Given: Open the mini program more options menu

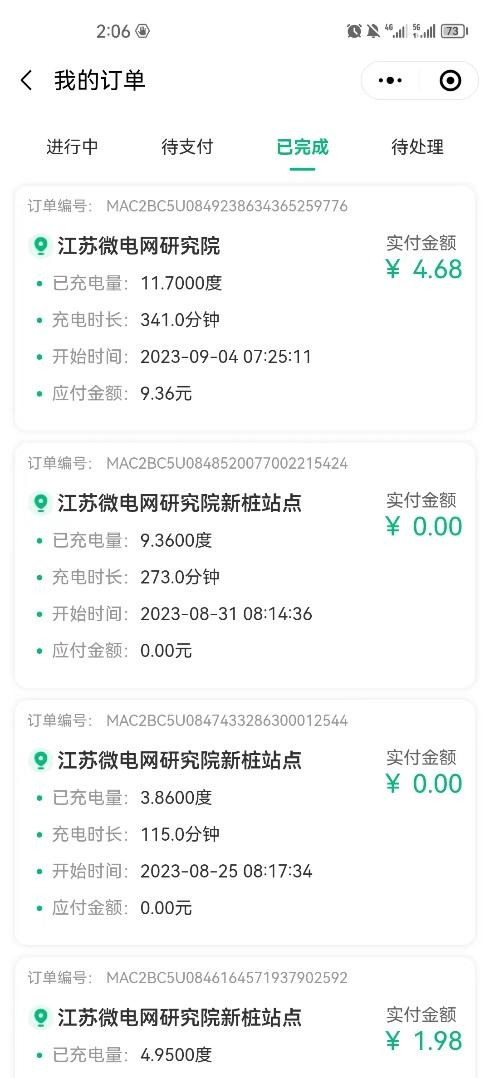Looking at the screenshot, I should point(390,80).
